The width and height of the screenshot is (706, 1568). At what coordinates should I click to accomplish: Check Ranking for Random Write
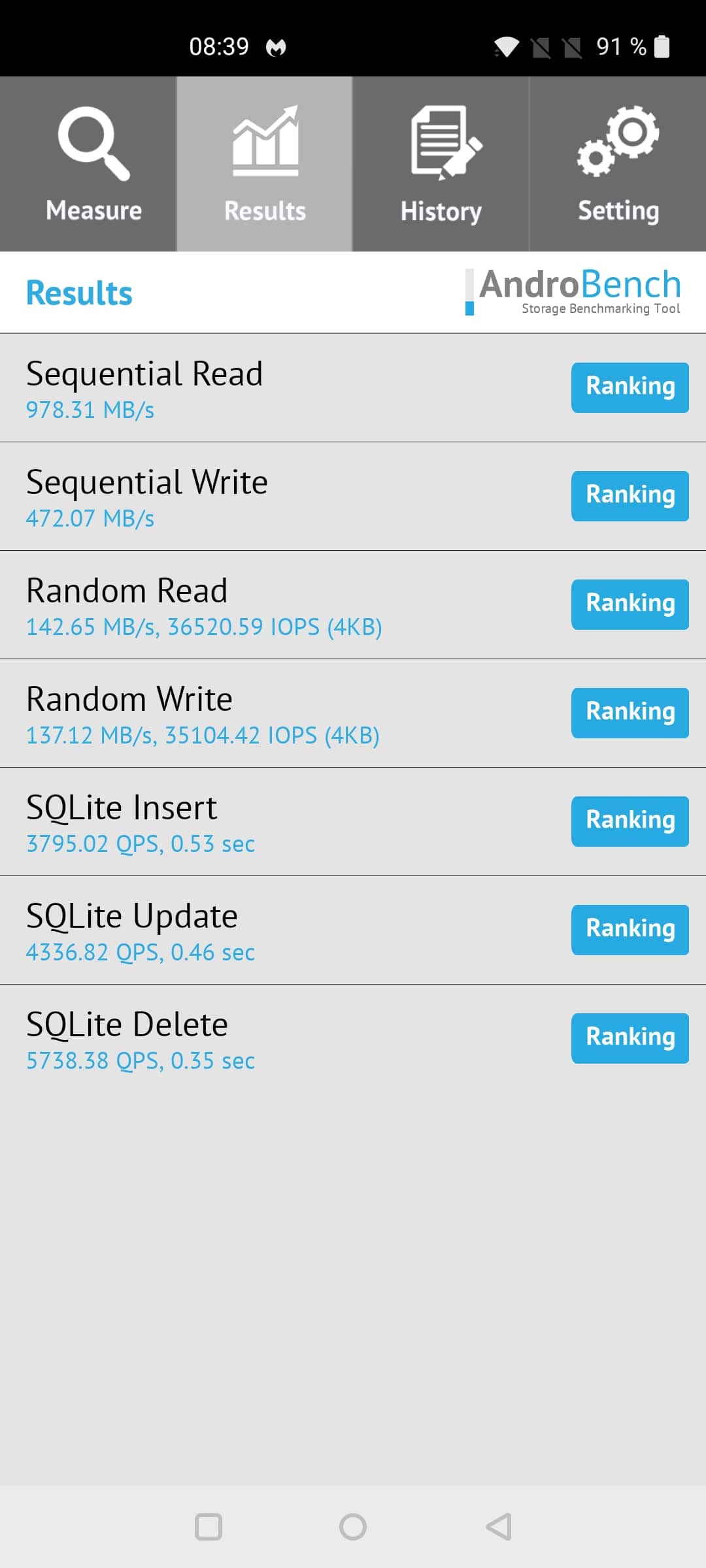630,713
